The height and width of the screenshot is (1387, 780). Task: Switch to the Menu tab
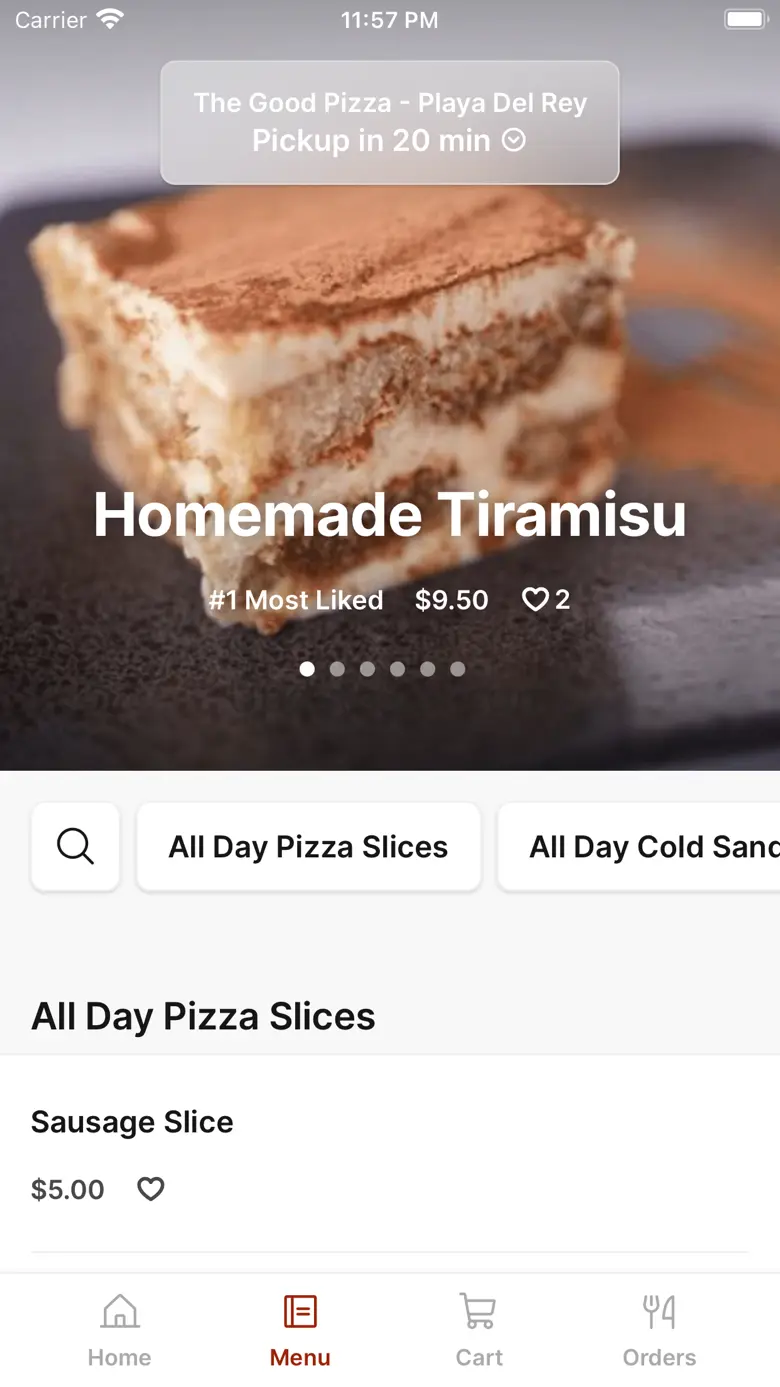(300, 1330)
